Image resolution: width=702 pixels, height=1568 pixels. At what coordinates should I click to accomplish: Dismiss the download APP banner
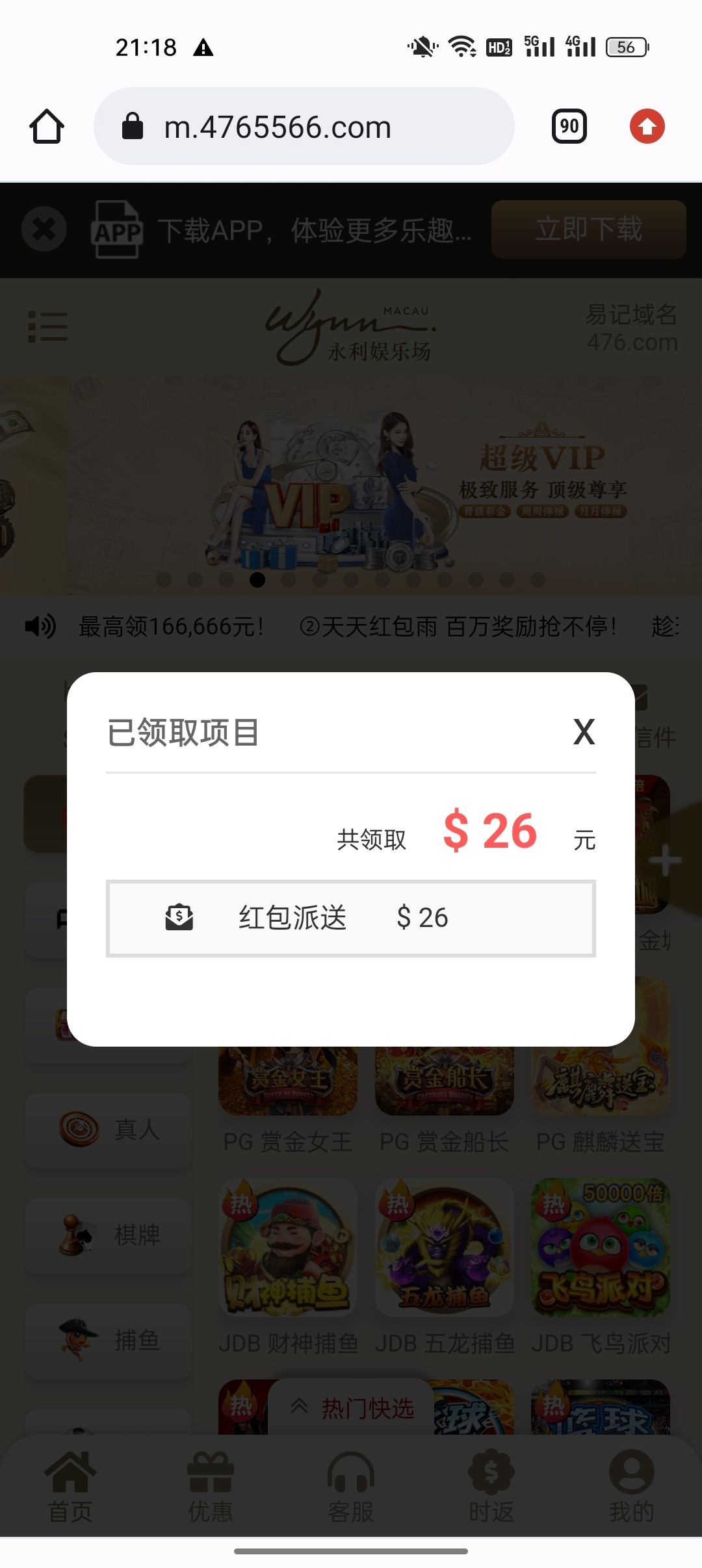(44, 229)
